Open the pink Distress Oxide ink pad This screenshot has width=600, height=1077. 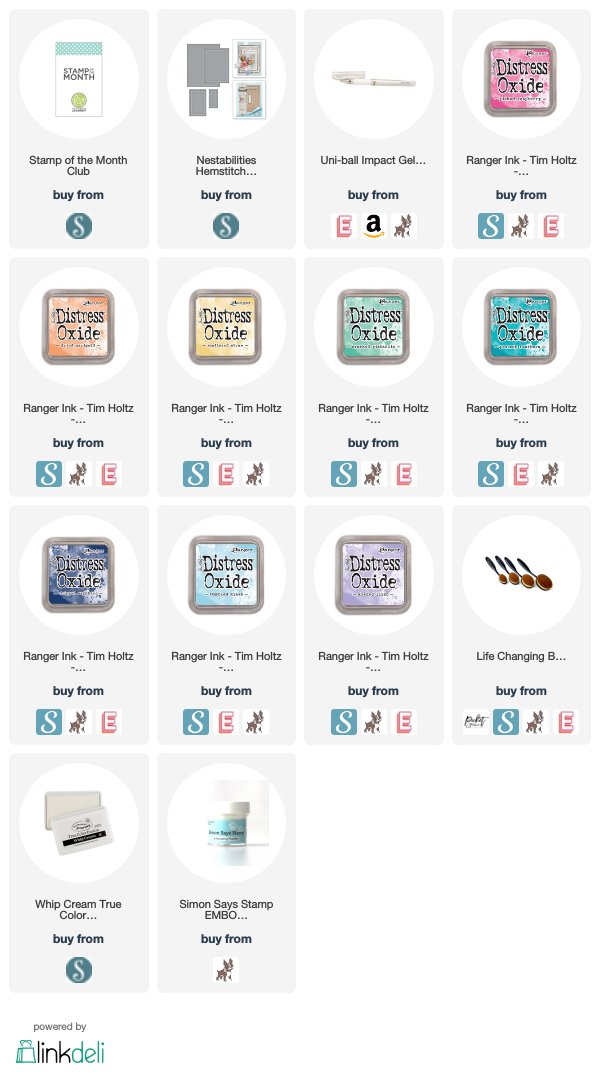click(x=521, y=79)
